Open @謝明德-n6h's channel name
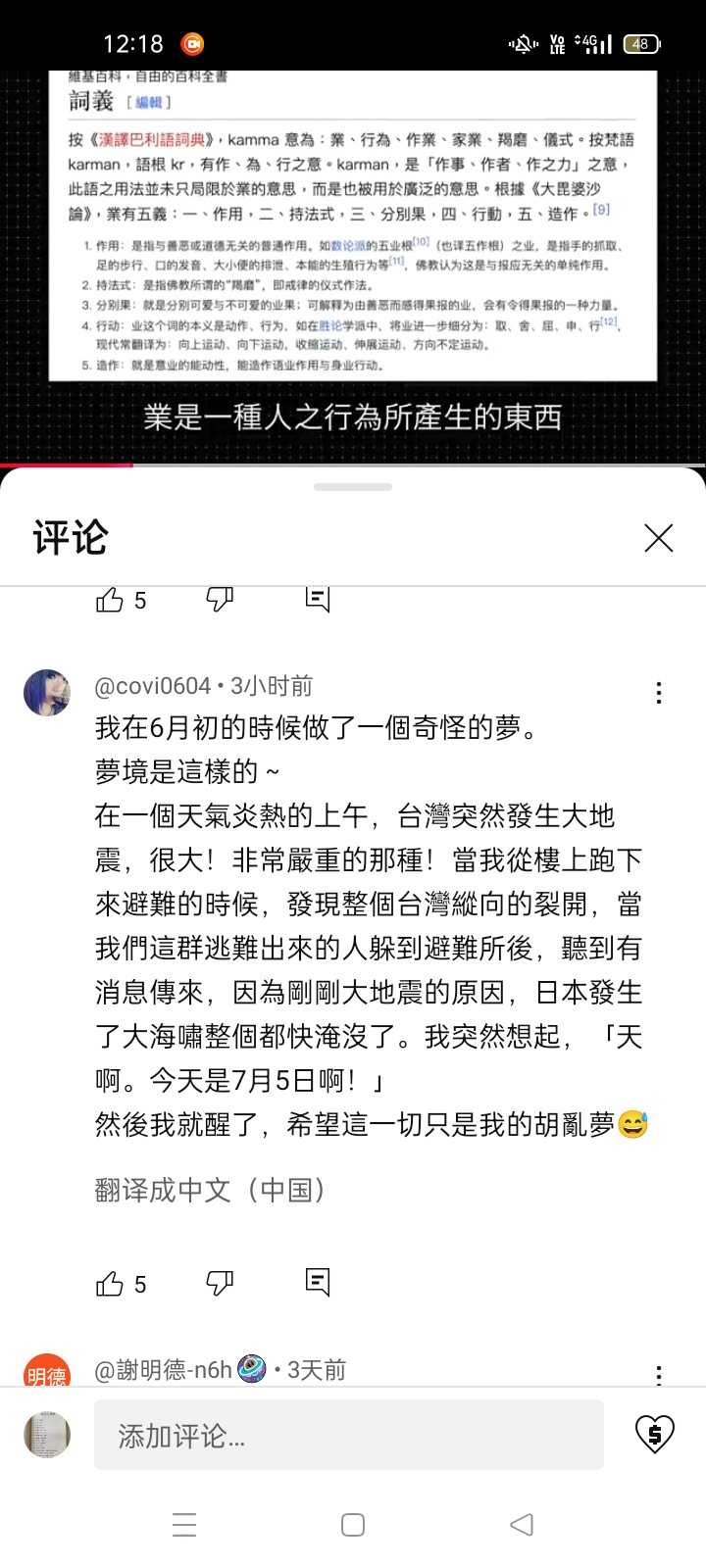The image size is (706, 1568). [x=163, y=1369]
